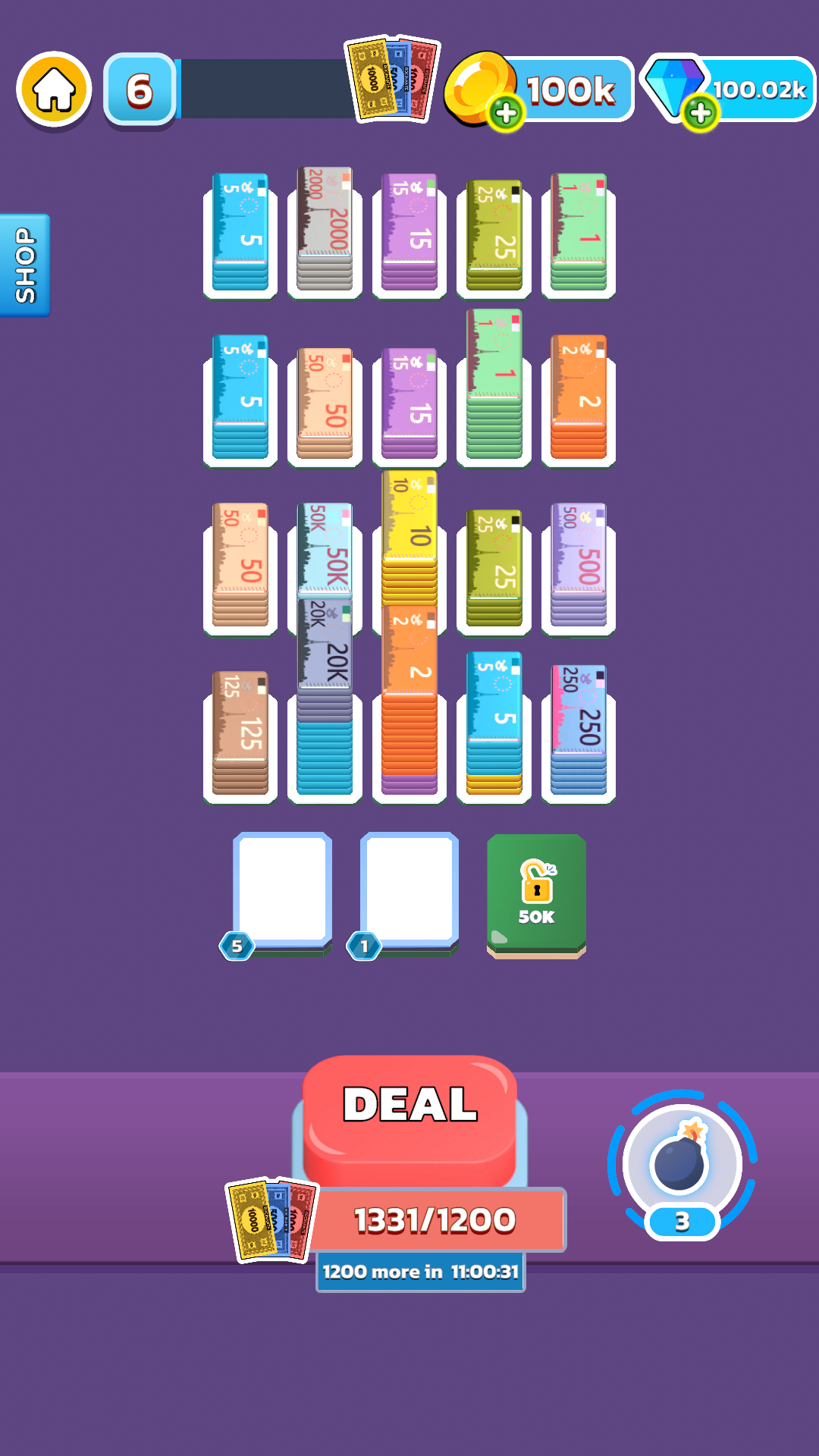Unlock the 50K locked slot

536,895
